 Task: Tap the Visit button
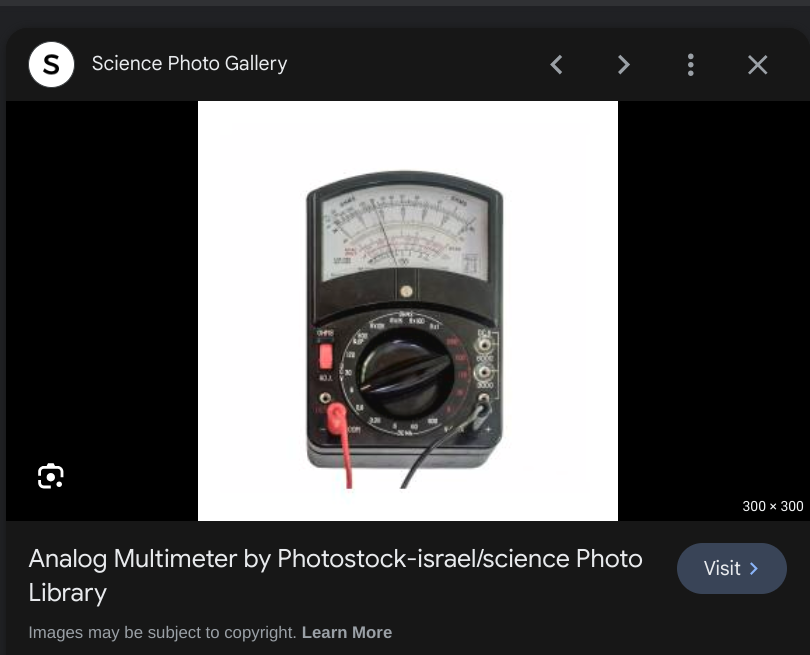(x=731, y=568)
